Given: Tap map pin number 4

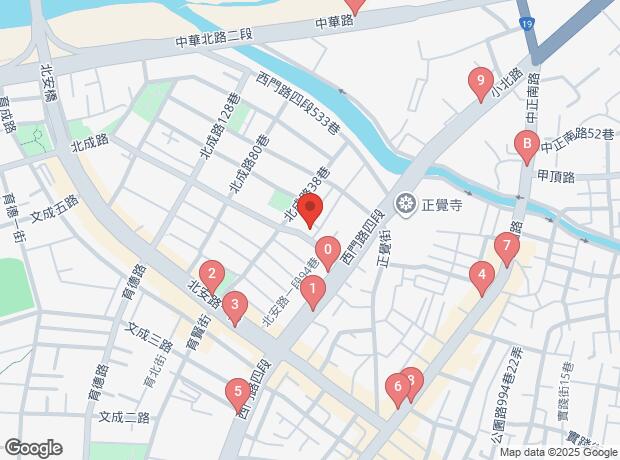Looking at the screenshot, I should pyautogui.click(x=482, y=275).
